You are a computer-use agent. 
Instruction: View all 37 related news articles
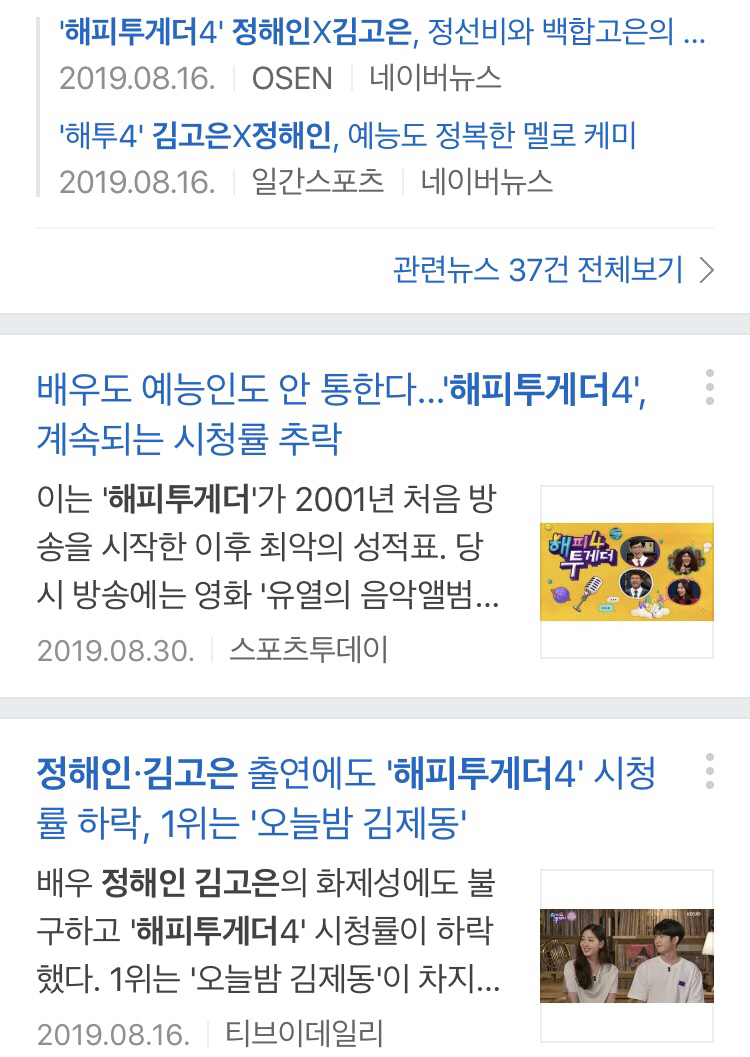pos(540,267)
